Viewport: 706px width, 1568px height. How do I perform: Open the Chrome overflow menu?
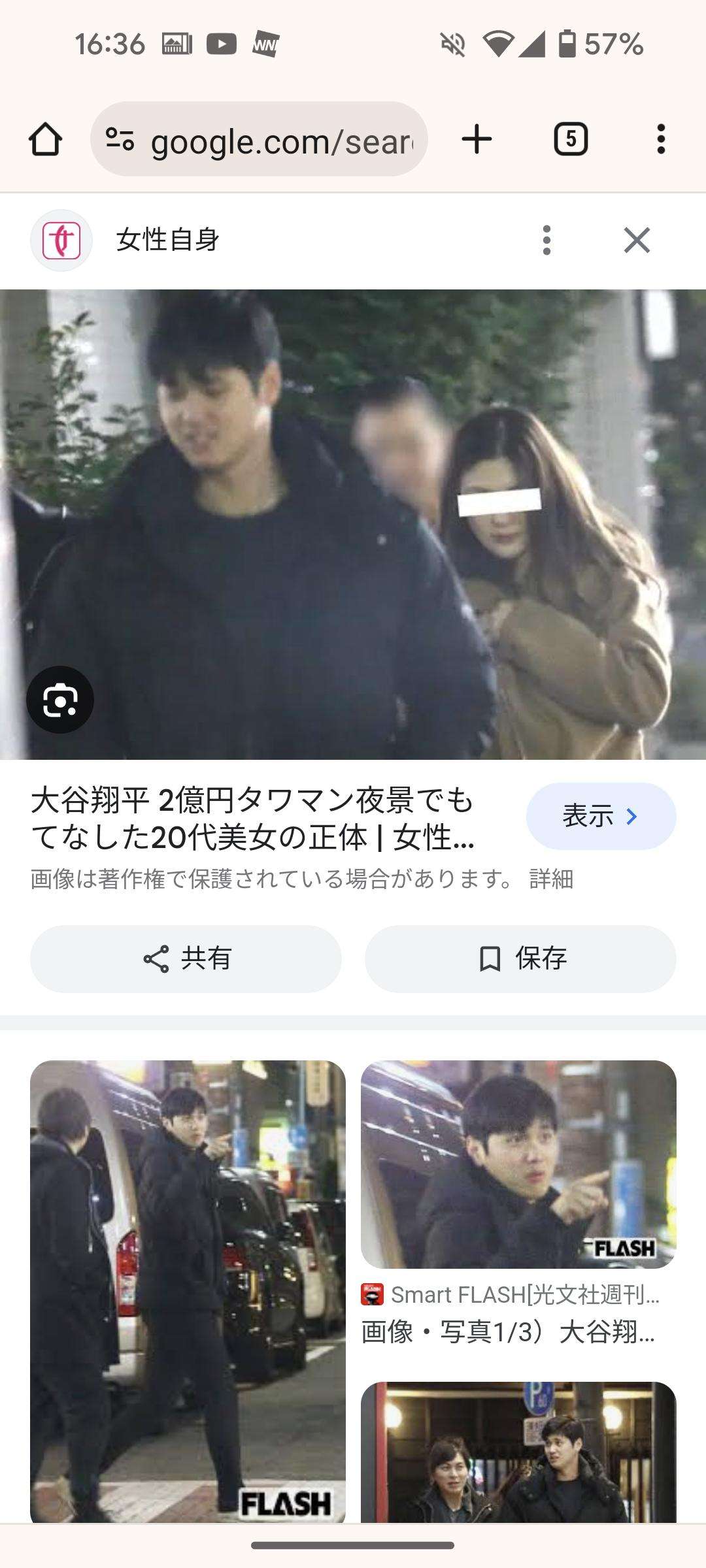coord(661,139)
